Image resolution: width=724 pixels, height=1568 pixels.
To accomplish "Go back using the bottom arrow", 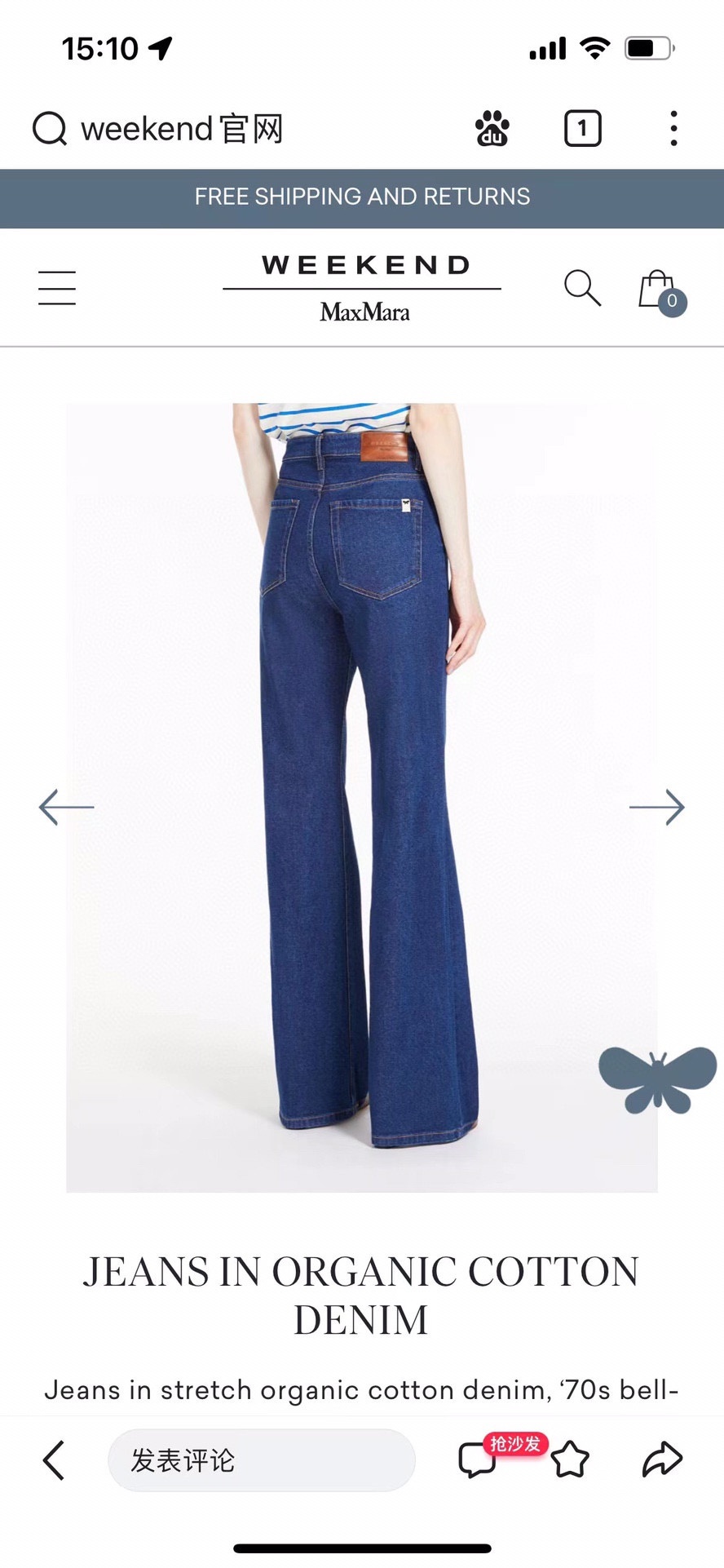I will pos(54,1459).
